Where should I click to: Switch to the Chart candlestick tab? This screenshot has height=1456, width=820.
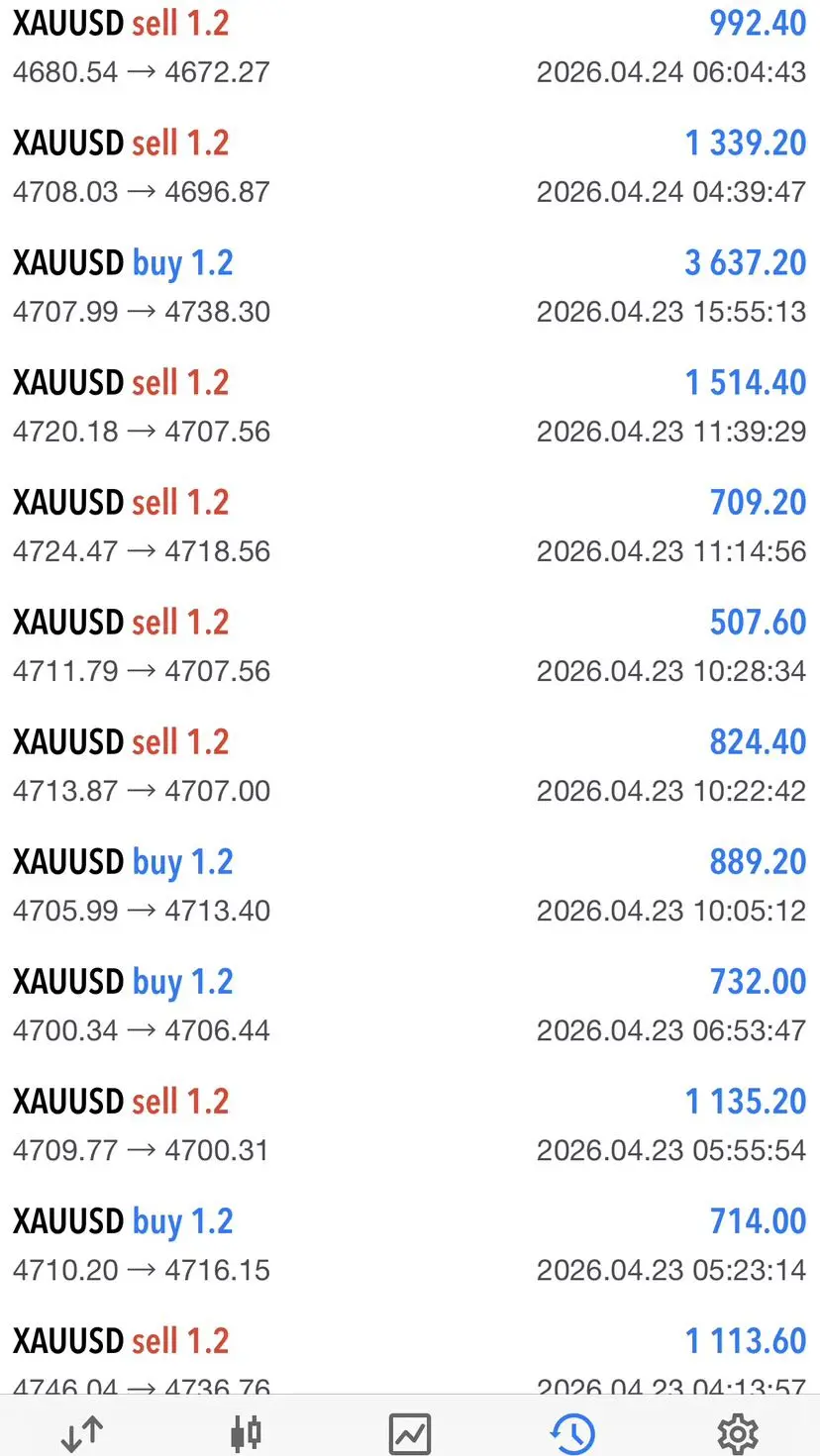click(246, 1432)
